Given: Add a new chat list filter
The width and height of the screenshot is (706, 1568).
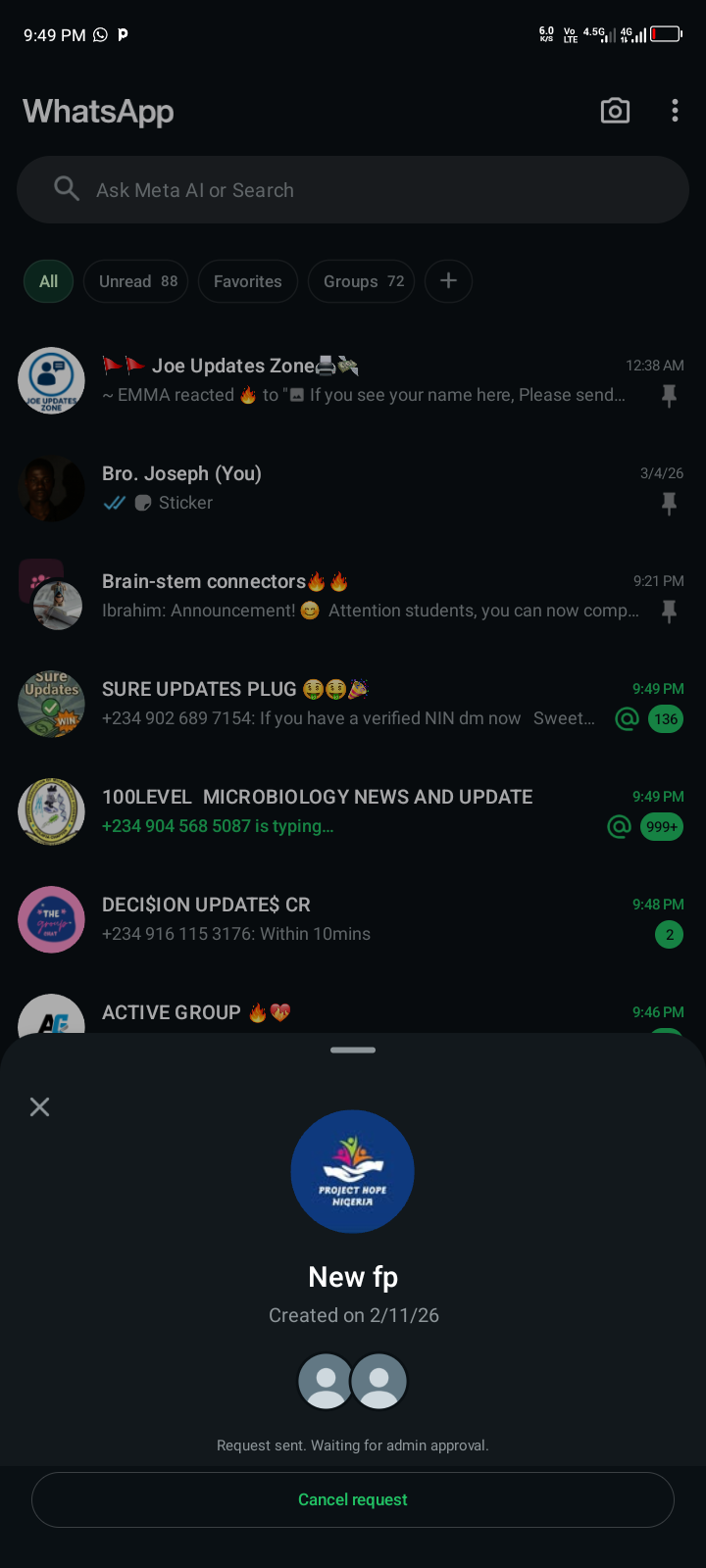Looking at the screenshot, I should [448, 281].
